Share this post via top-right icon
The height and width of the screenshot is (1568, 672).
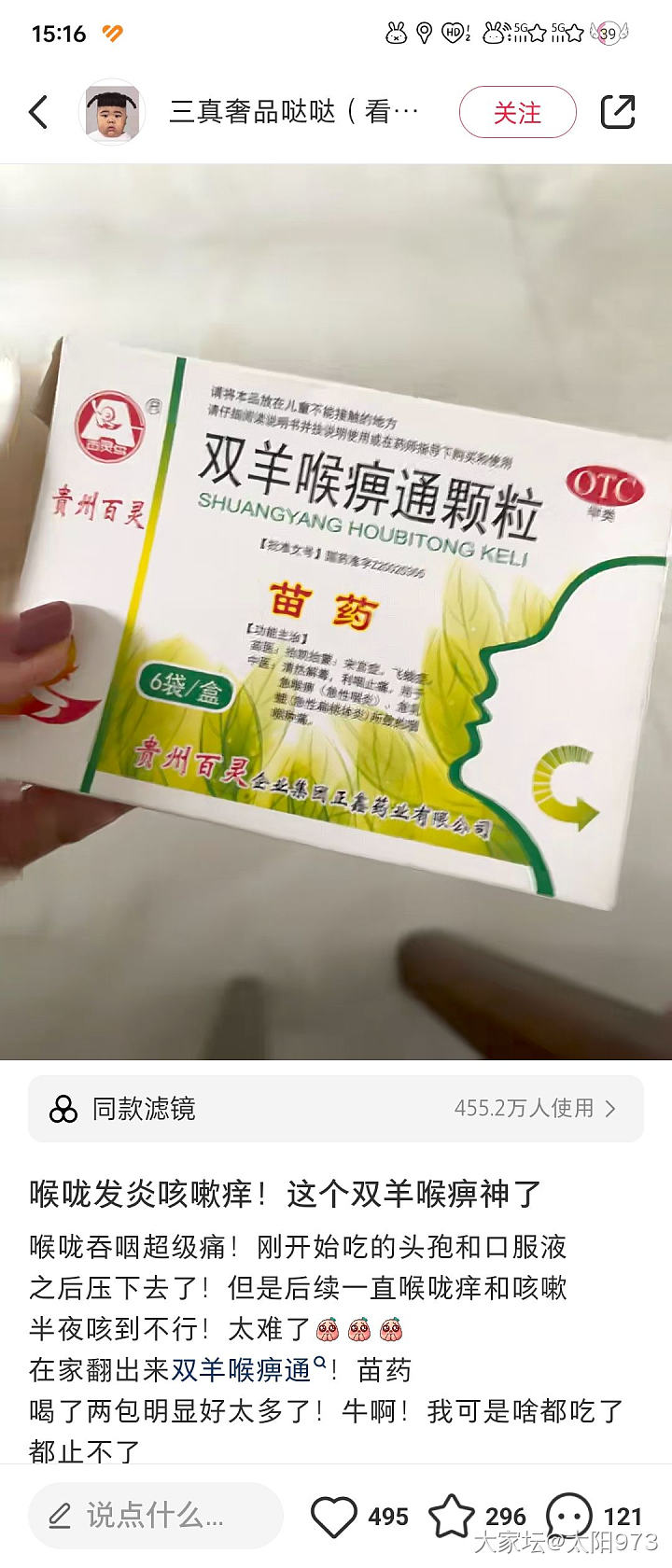pos(617,112)
